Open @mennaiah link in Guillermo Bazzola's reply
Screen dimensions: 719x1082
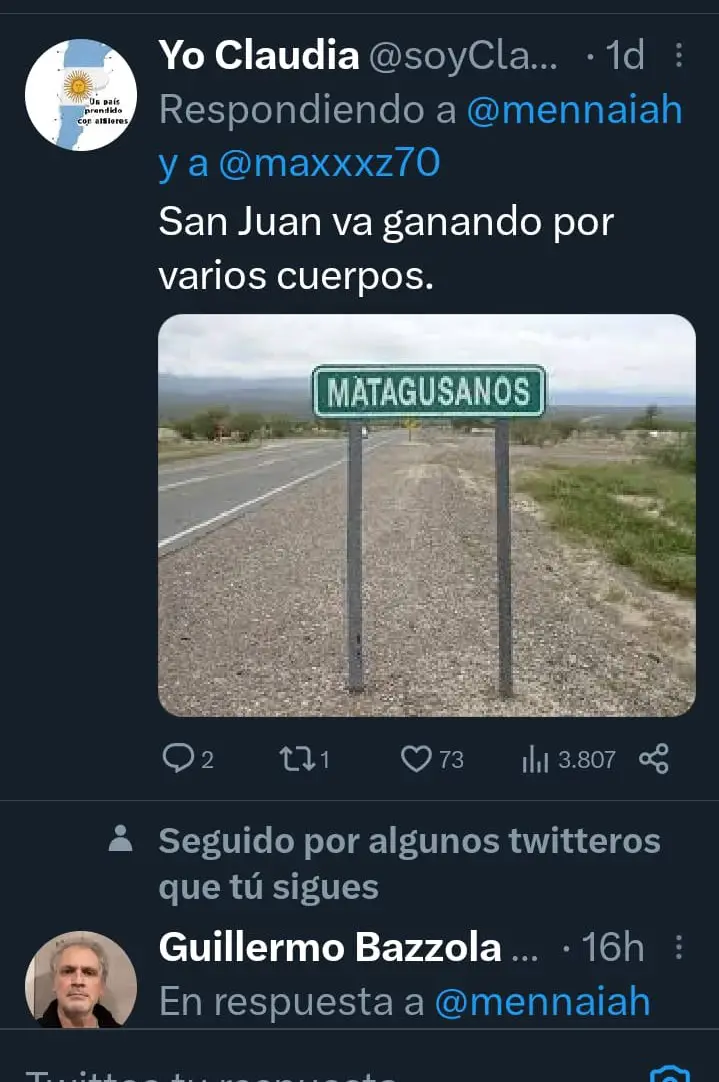tap(542, 1001)
